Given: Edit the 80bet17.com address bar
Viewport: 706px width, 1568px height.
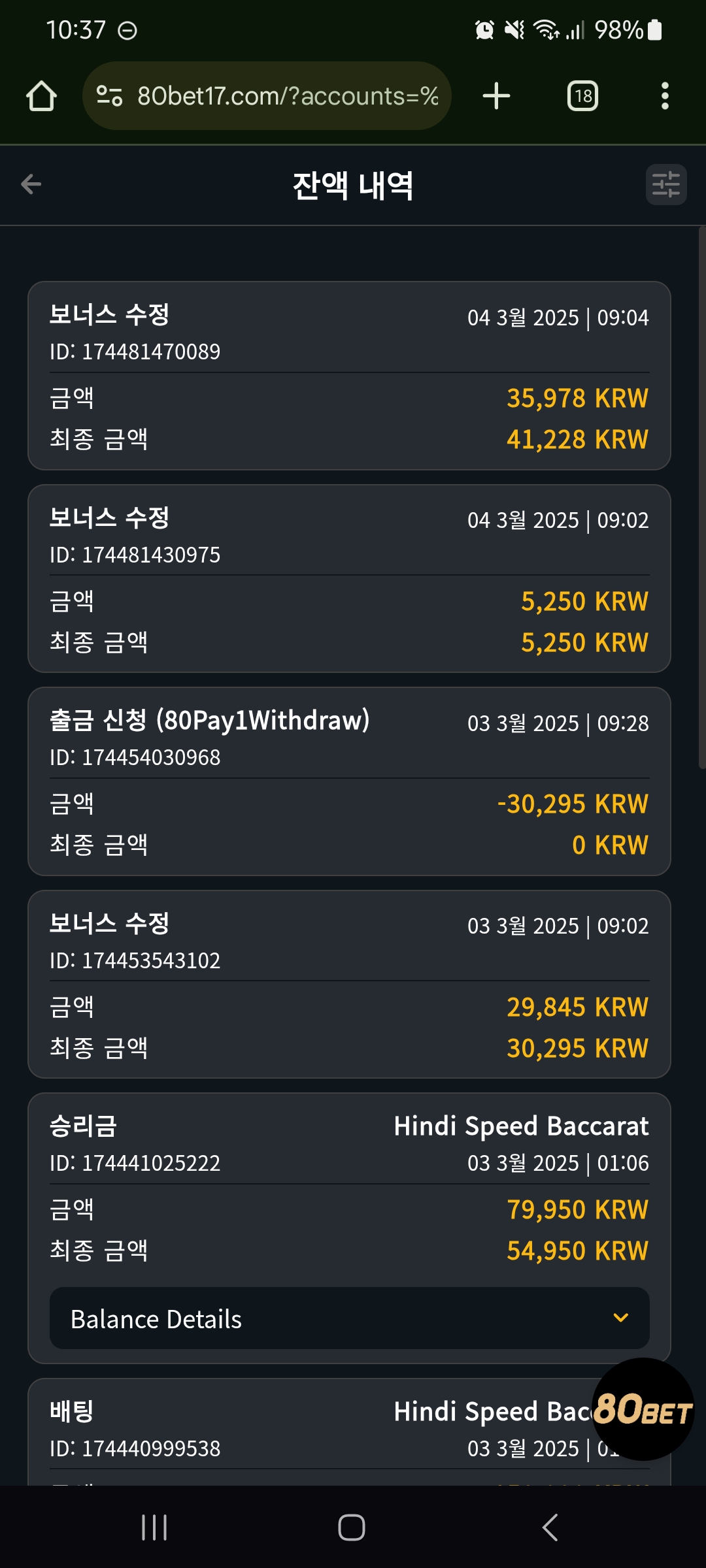Looking at the screenshot, I should pyautogui.click(x=267, y=96).
